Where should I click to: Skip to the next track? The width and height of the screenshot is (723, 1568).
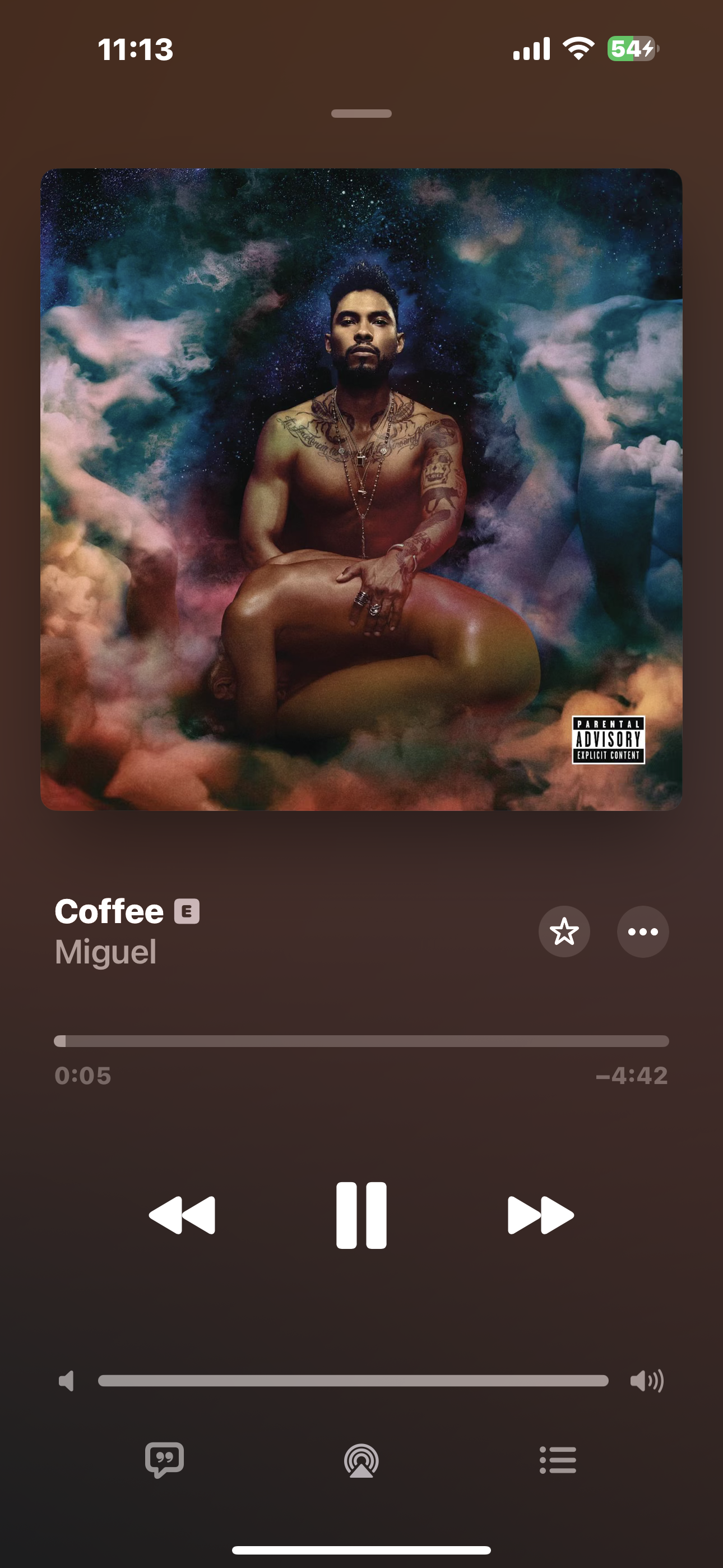(540, 1215)
